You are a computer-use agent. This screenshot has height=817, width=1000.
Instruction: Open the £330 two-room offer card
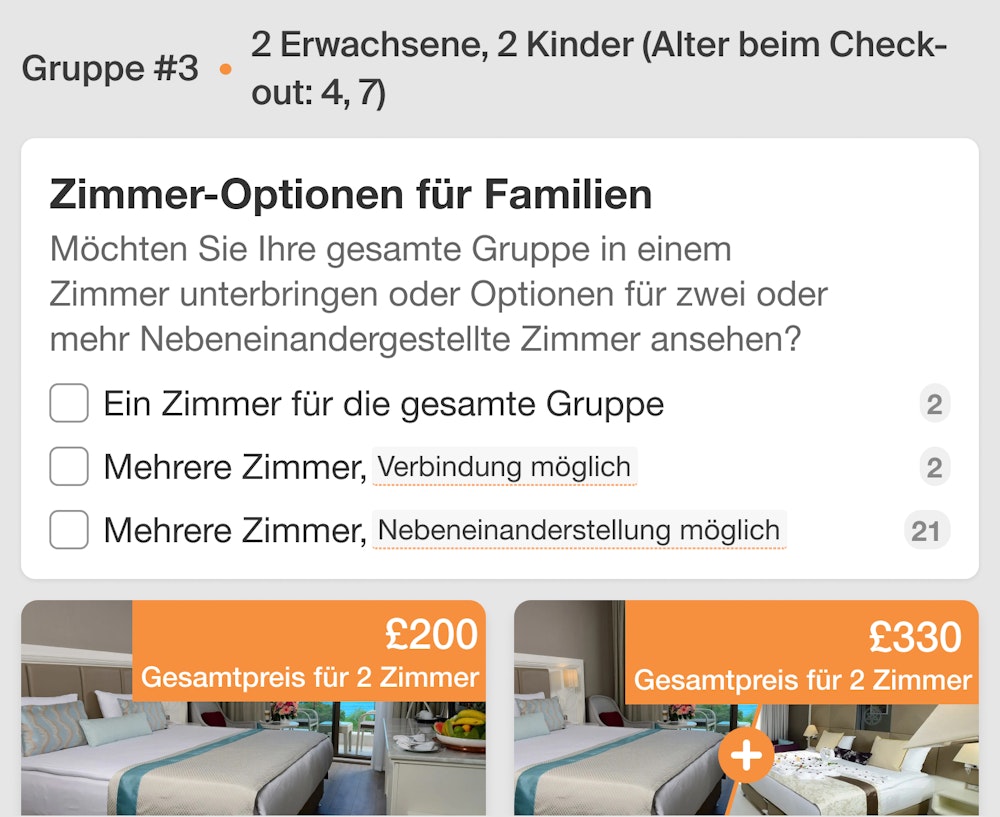(746, 708)
